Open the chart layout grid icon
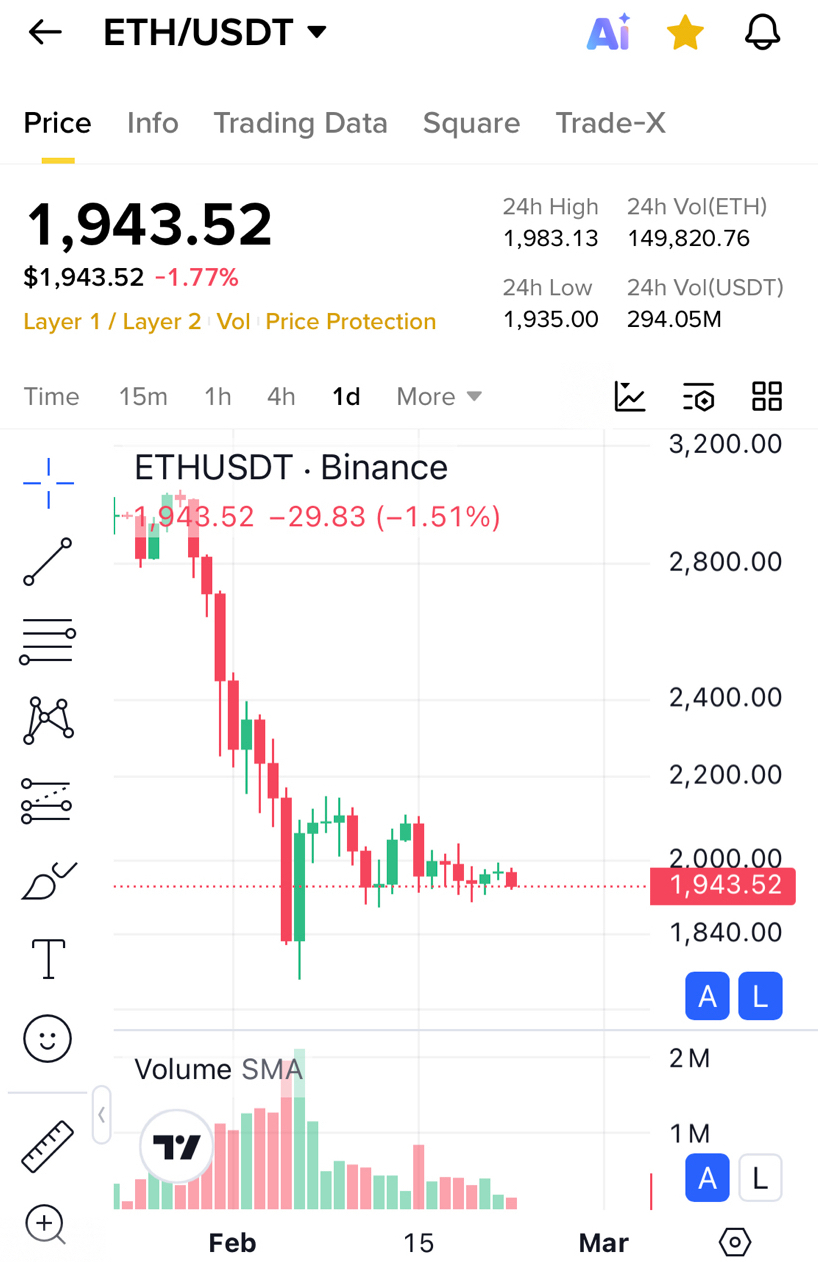The width and height of the screenshot is (818, 1262). click(x=767, y=397)
